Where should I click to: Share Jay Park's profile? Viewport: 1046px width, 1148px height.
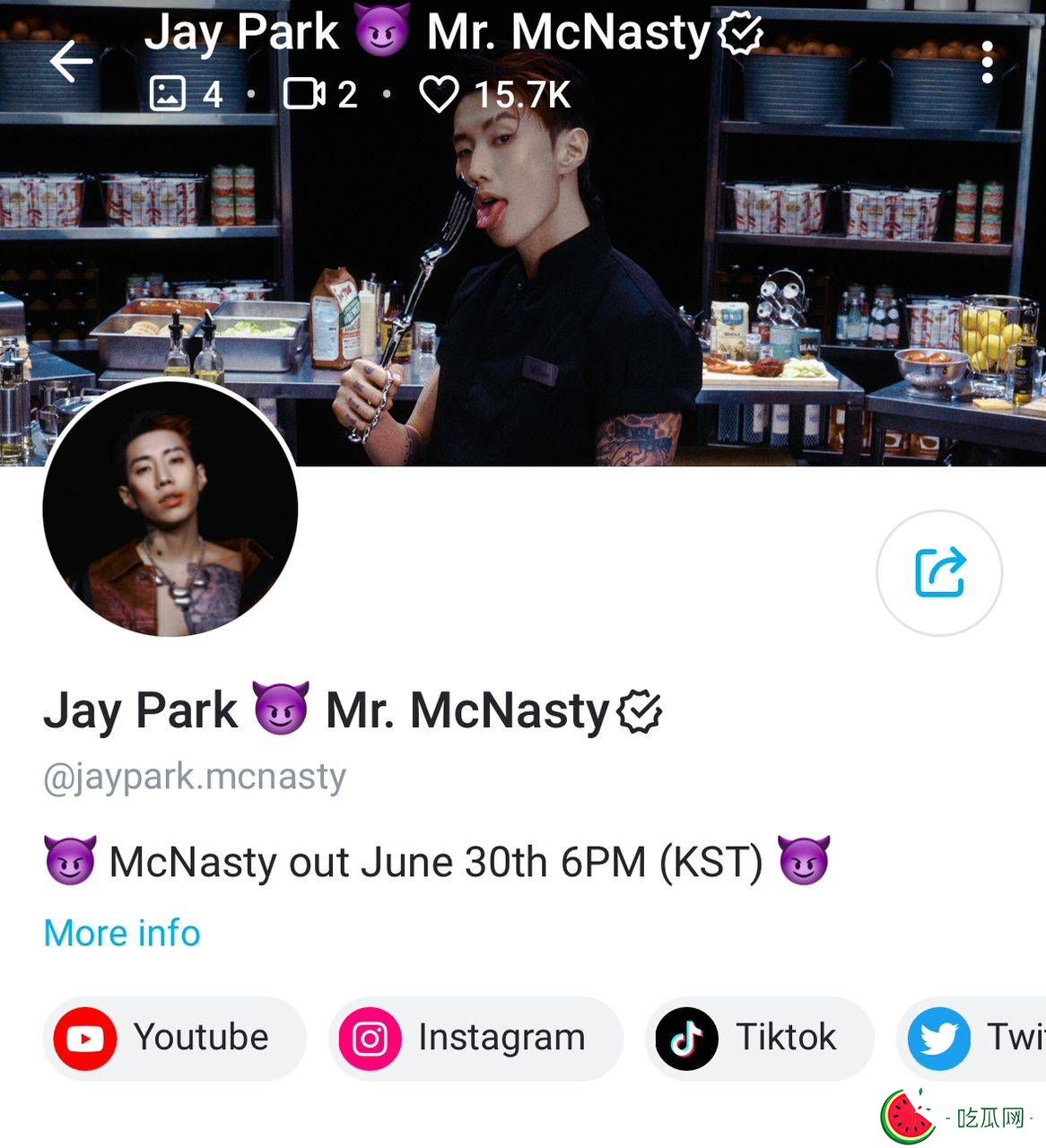coord(938,573)
